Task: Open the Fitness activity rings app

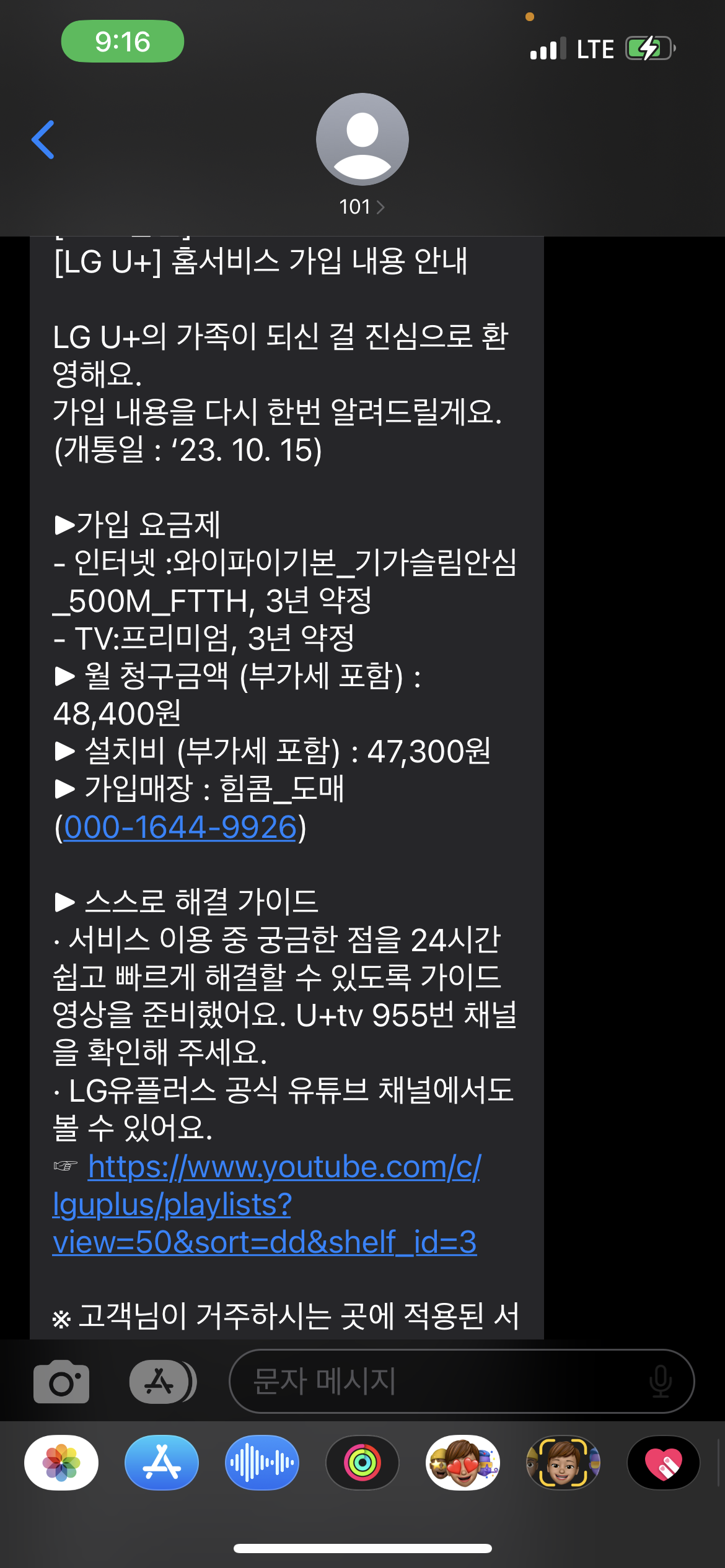Action: (x=362, y=1463)
